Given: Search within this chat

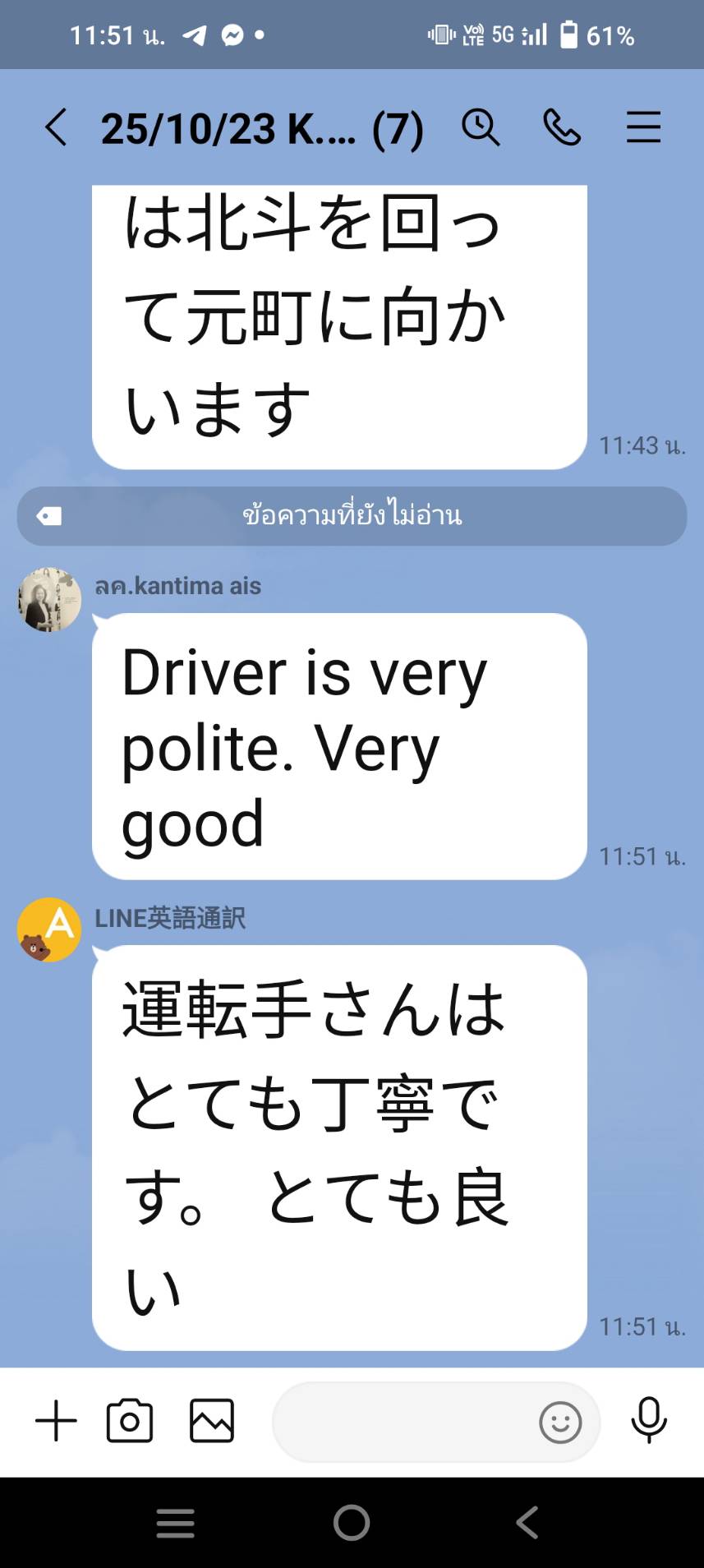Looking at the screenshot, I should (481, 128).
